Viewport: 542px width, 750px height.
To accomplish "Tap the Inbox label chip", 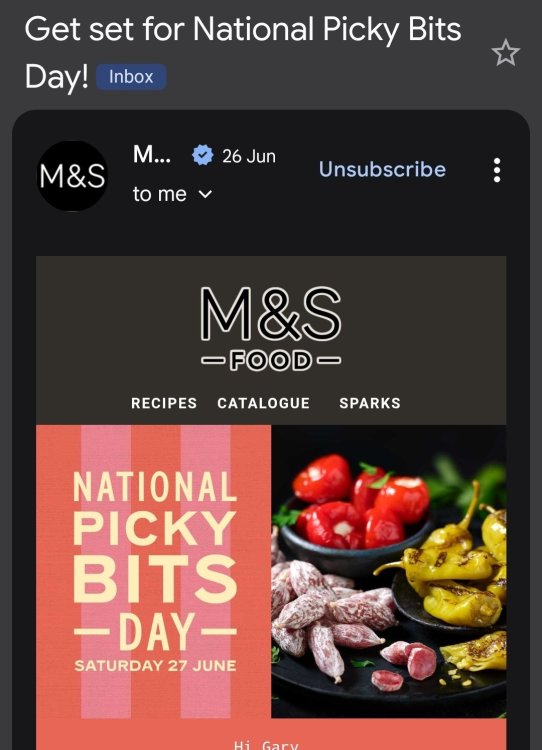I will pos(131,77).
